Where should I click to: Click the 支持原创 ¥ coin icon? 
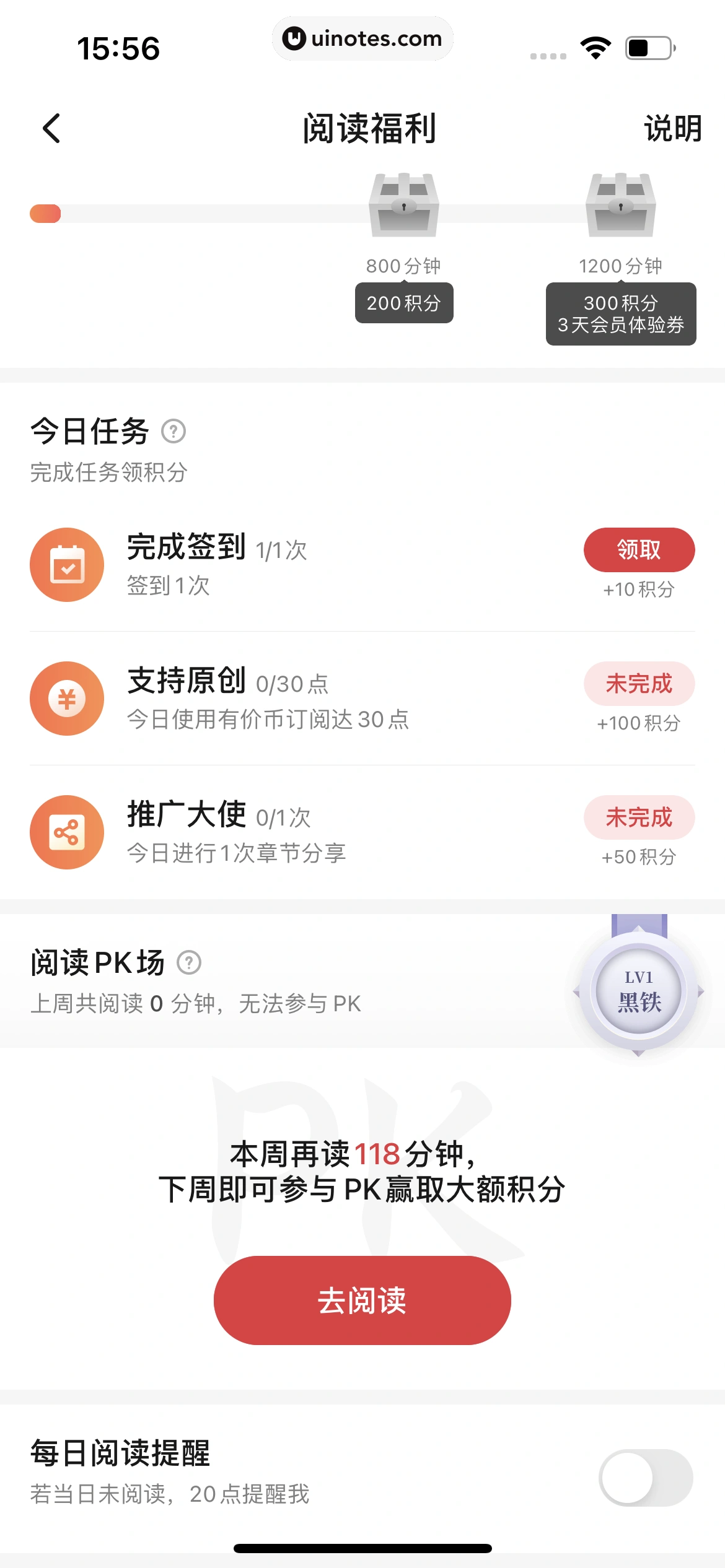(67, 698)
